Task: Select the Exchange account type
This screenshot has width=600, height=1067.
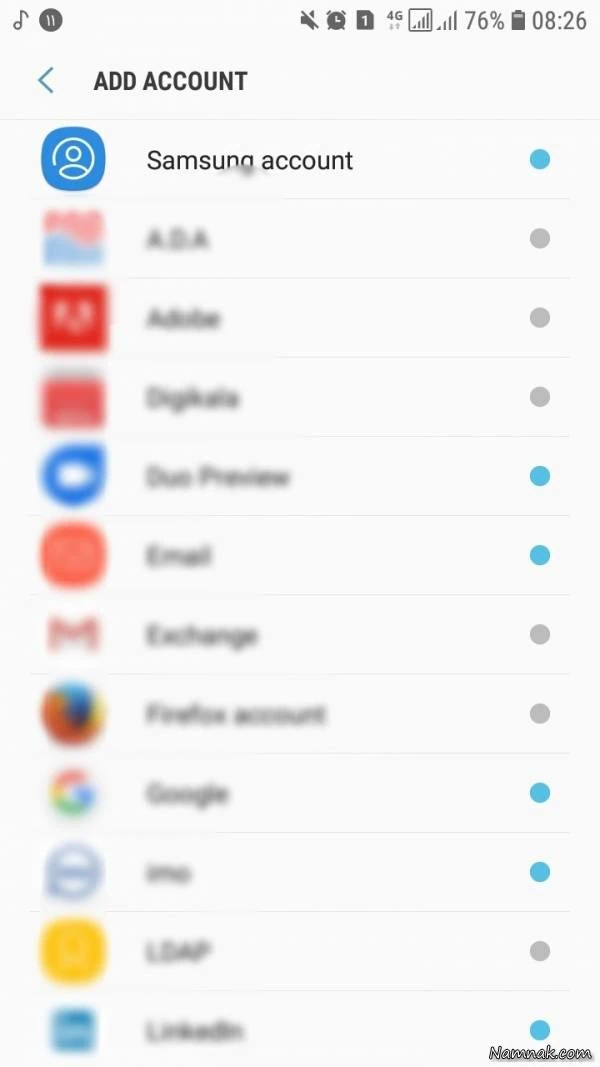Action: [x=202, y=635]
